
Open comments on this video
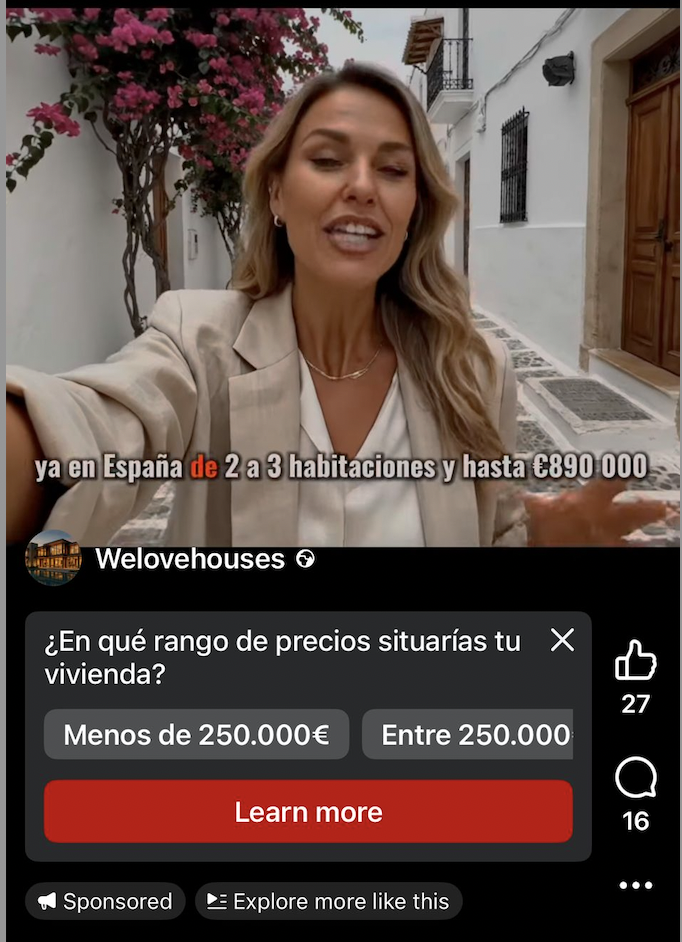[x=635, y=779]
